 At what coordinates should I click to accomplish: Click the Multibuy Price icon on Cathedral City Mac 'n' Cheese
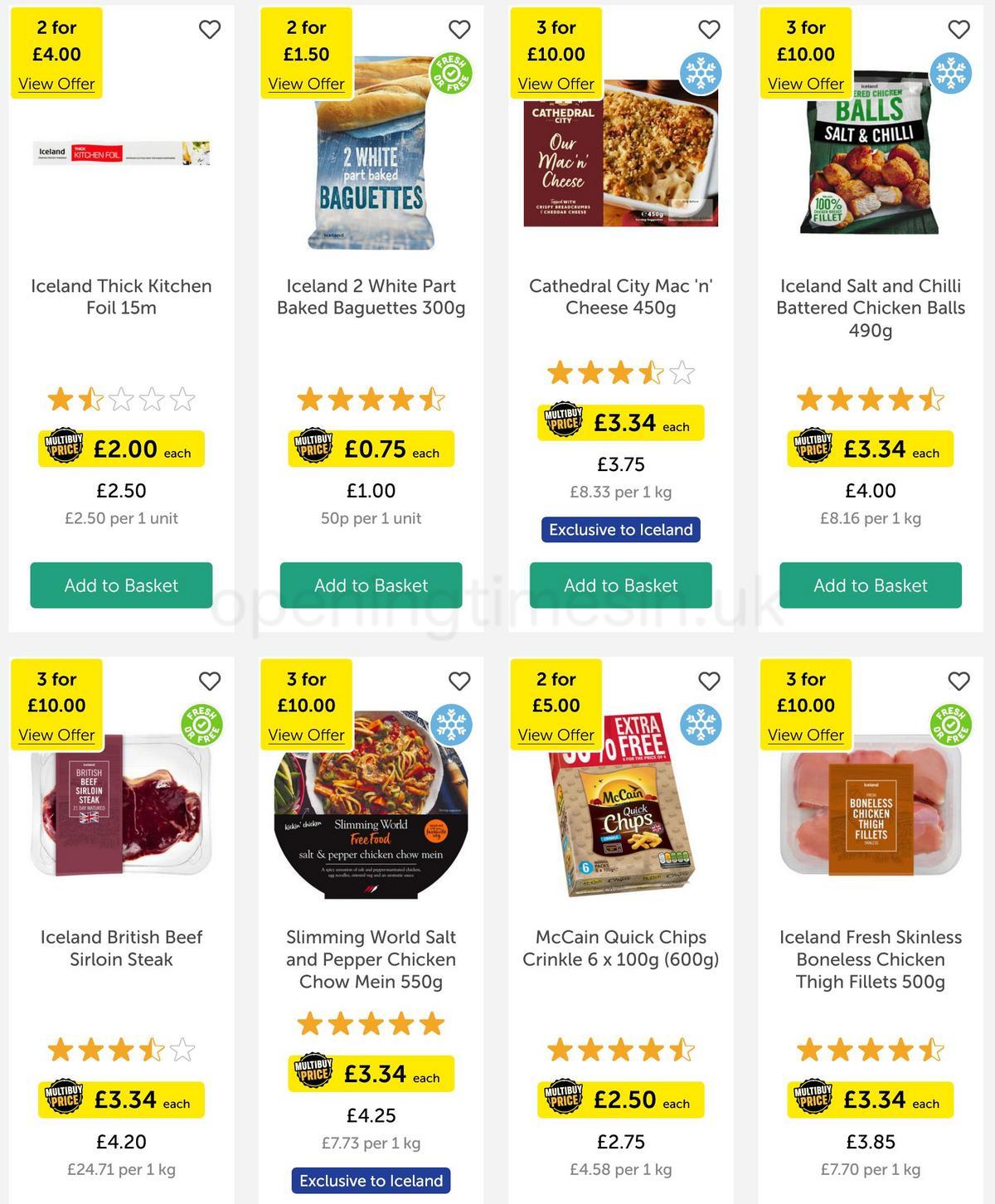click(x=565, y=422)
